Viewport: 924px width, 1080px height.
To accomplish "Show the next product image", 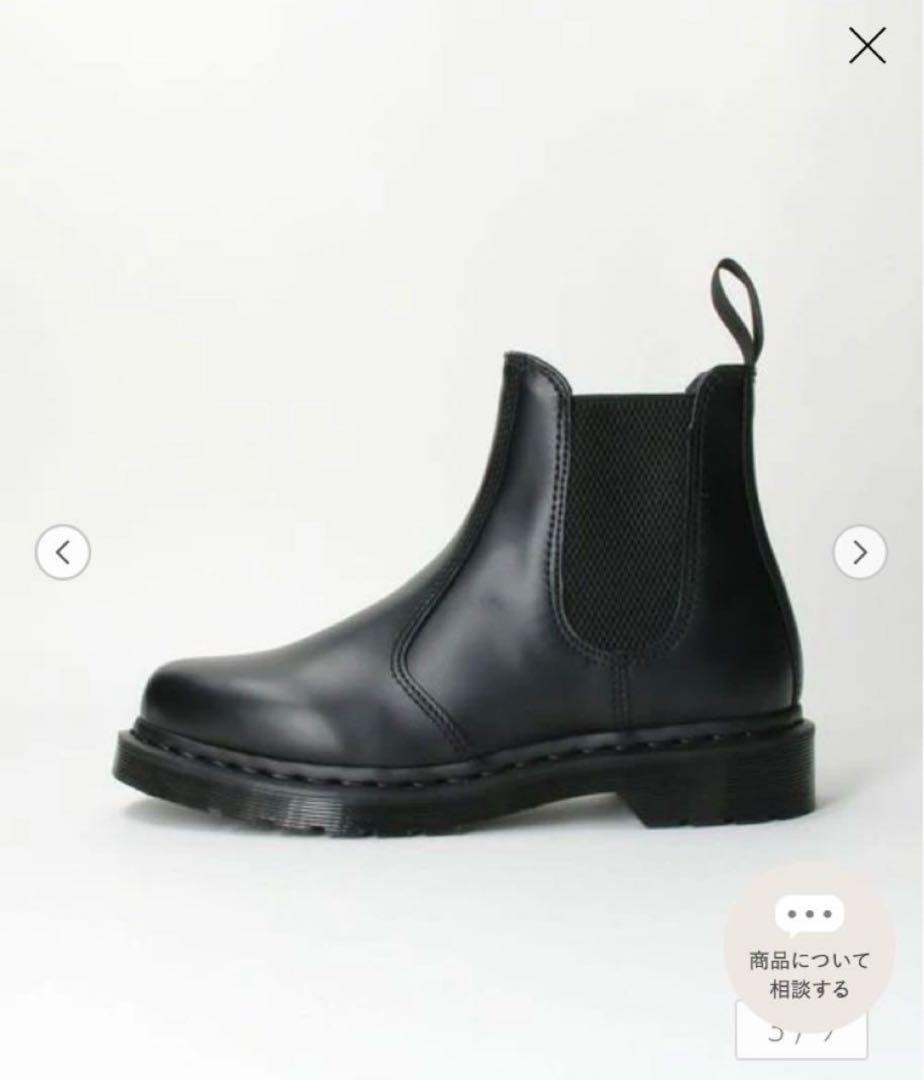I will [860, 551].
